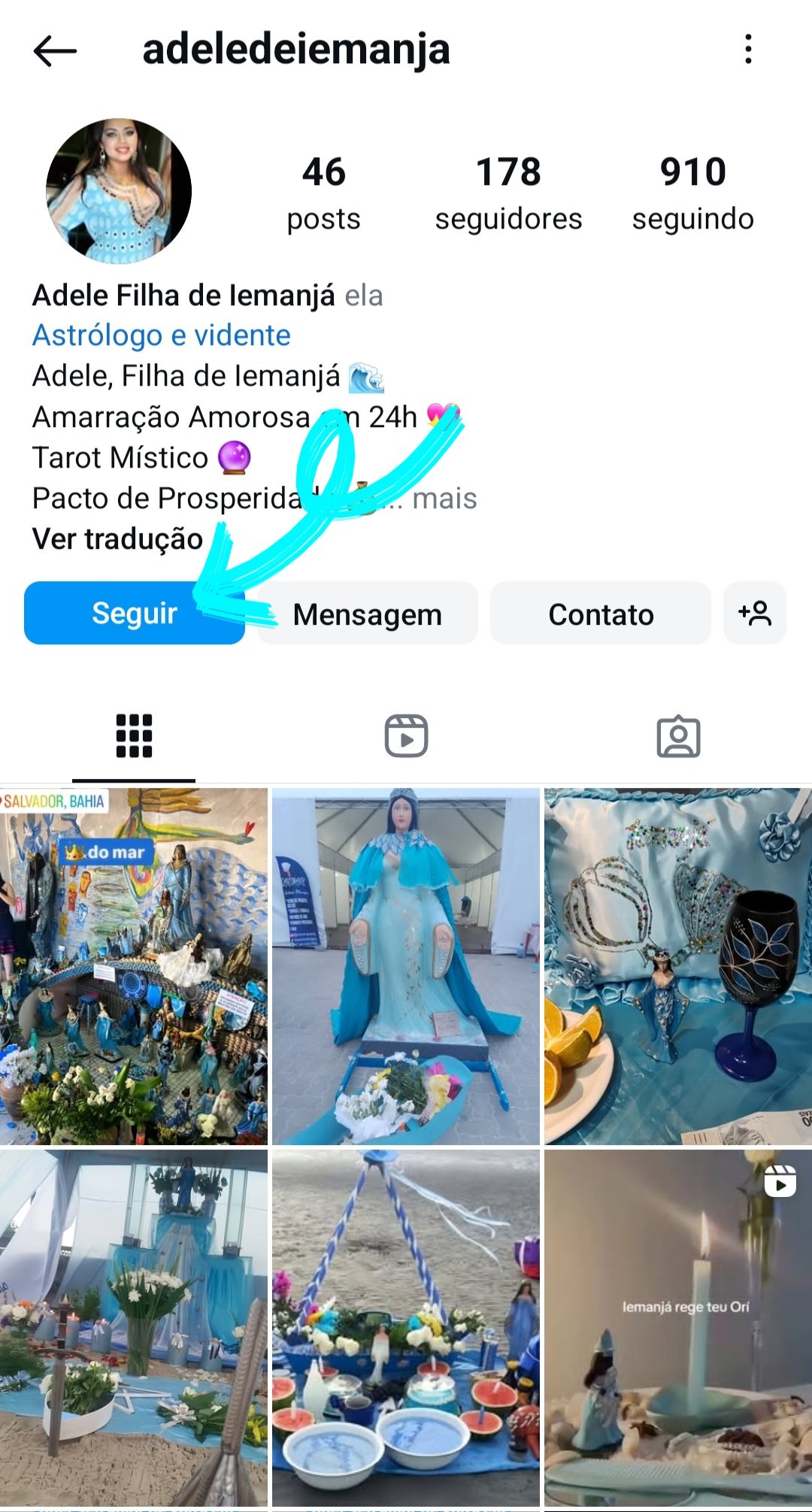Go back using the top arrow
The image size is (812, 1512).
tap(55, 50)
